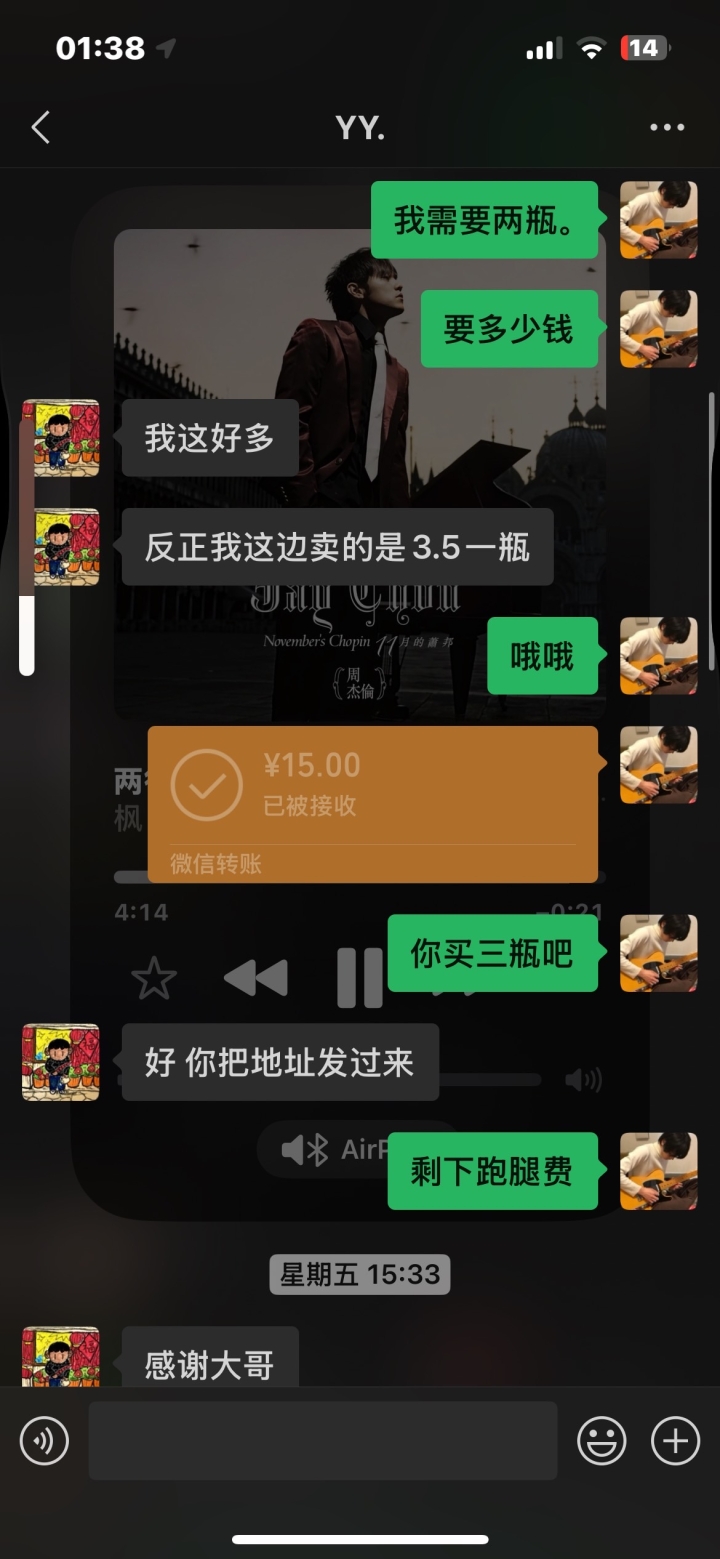Viewport: 720px width, 1559px height.
Task: Open the plus attachment menu
Action: click(x=676, y=1441)
